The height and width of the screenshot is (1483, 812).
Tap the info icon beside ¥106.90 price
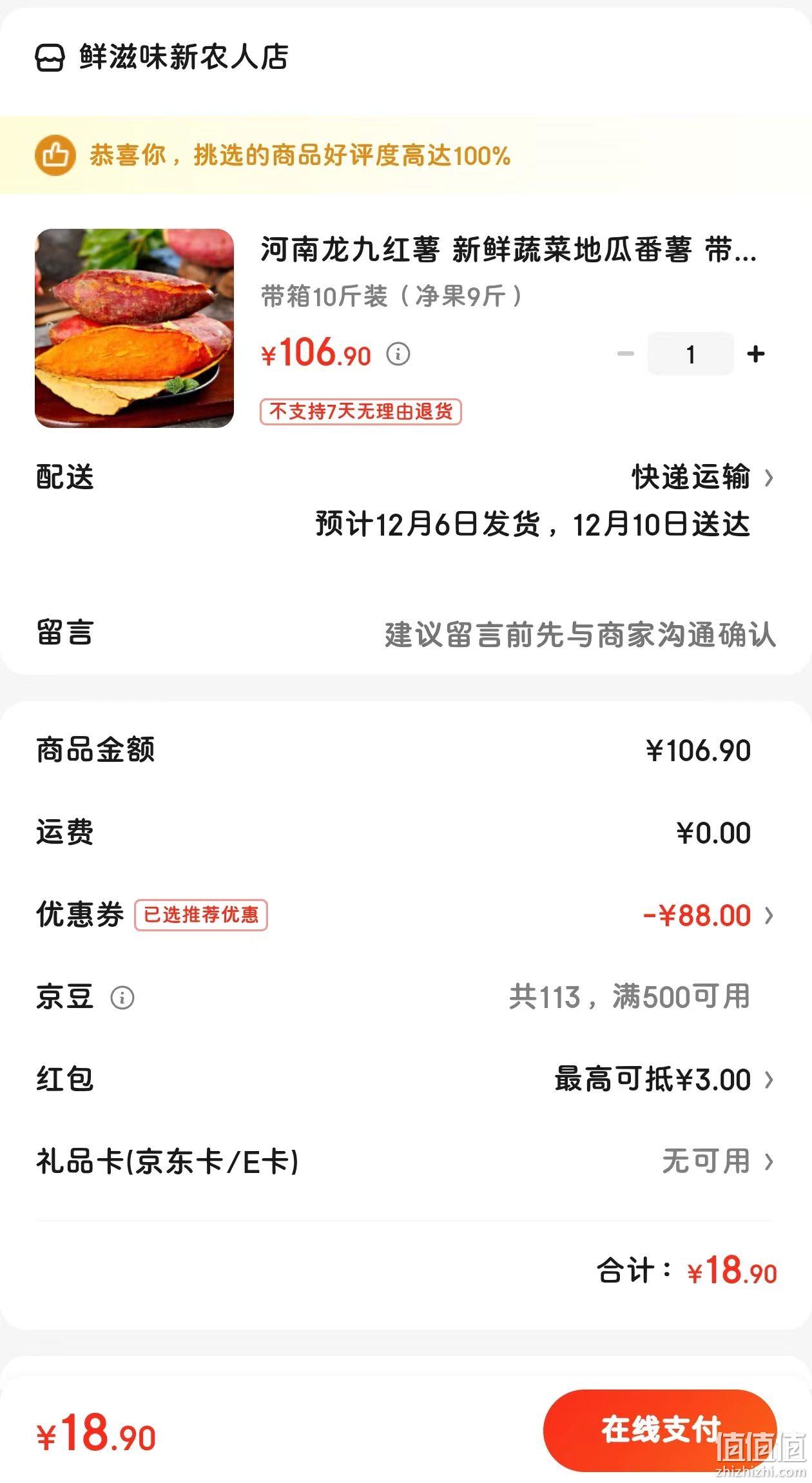(398, 354)
